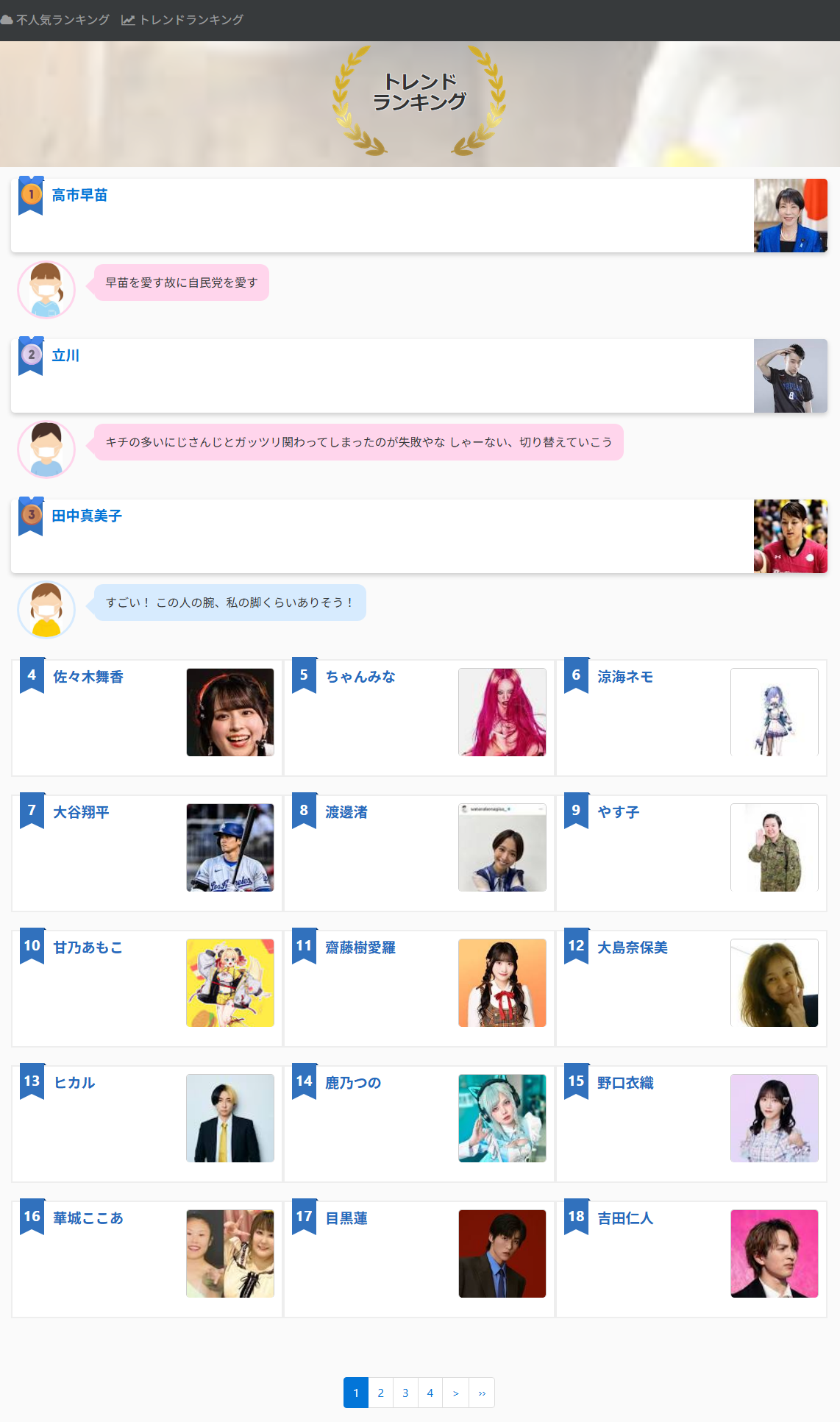Open 高市早苗's ranking entry

point(419,216)
